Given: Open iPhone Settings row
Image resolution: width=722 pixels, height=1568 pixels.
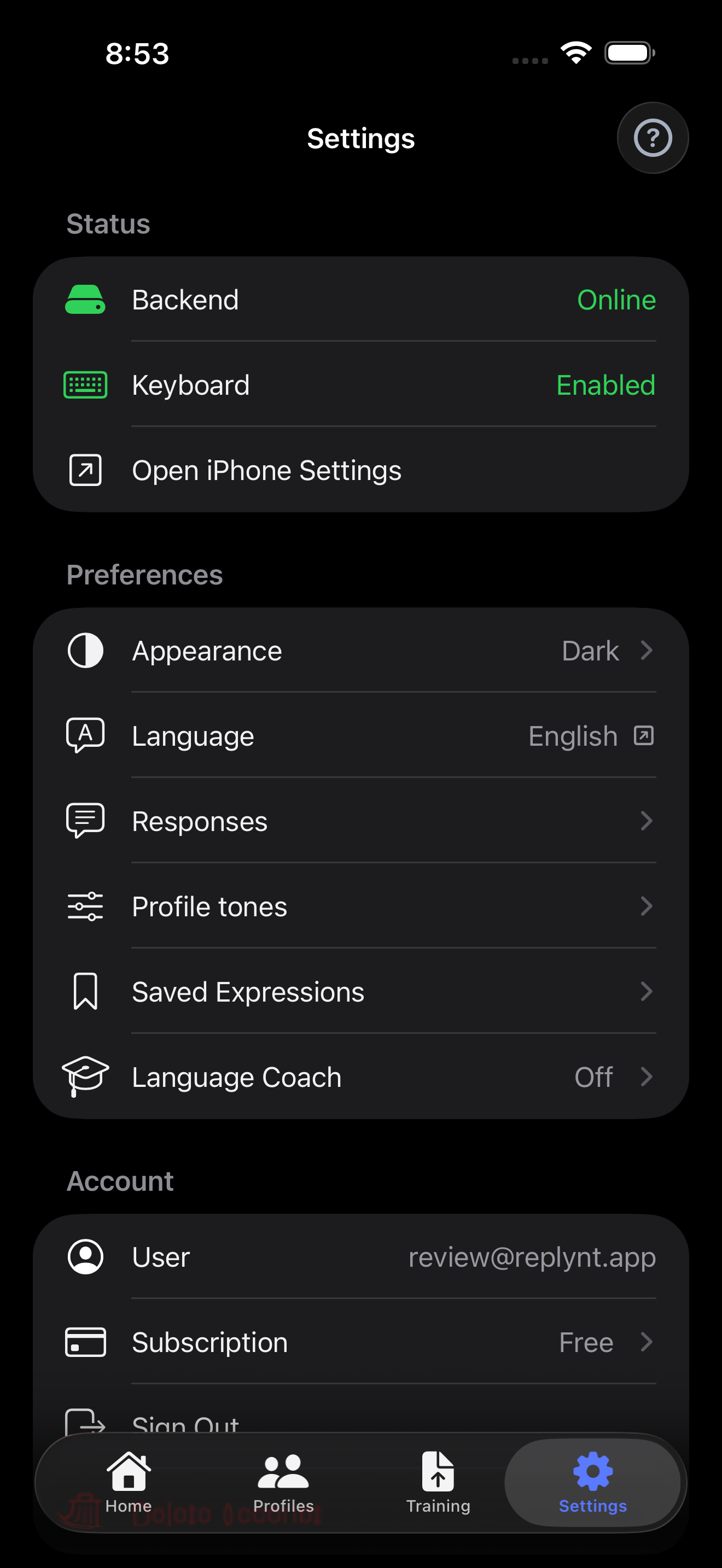Looking at the screenshot, I should click(361, 470).
